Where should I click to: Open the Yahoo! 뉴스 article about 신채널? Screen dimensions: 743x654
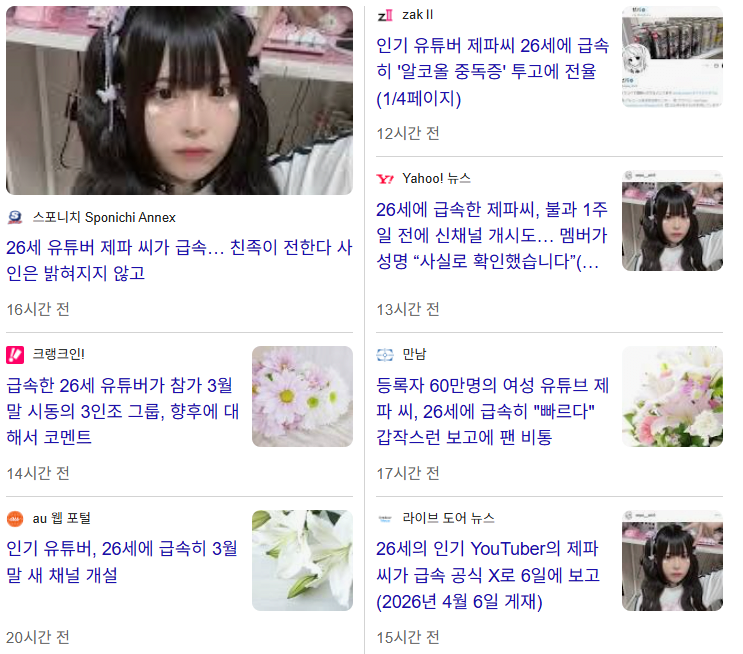490,236
